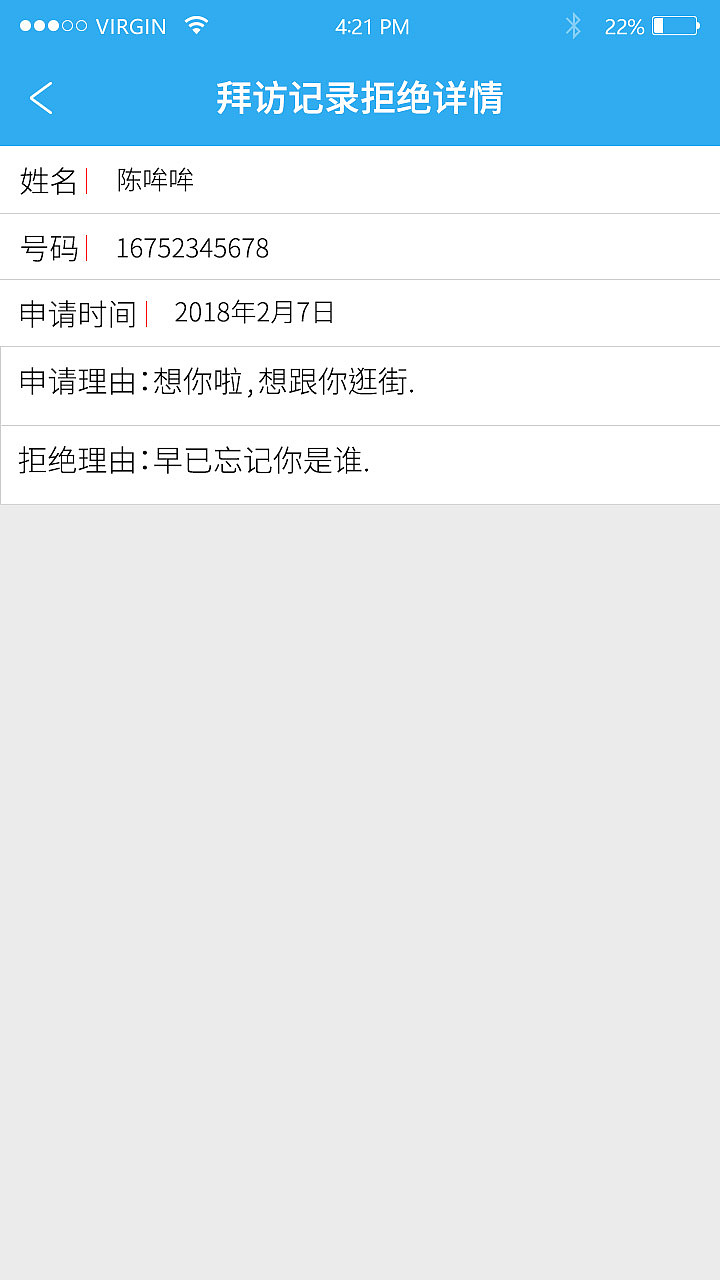
Task: Tap the red marker beside 号码
Action: (x=85, y=247)
